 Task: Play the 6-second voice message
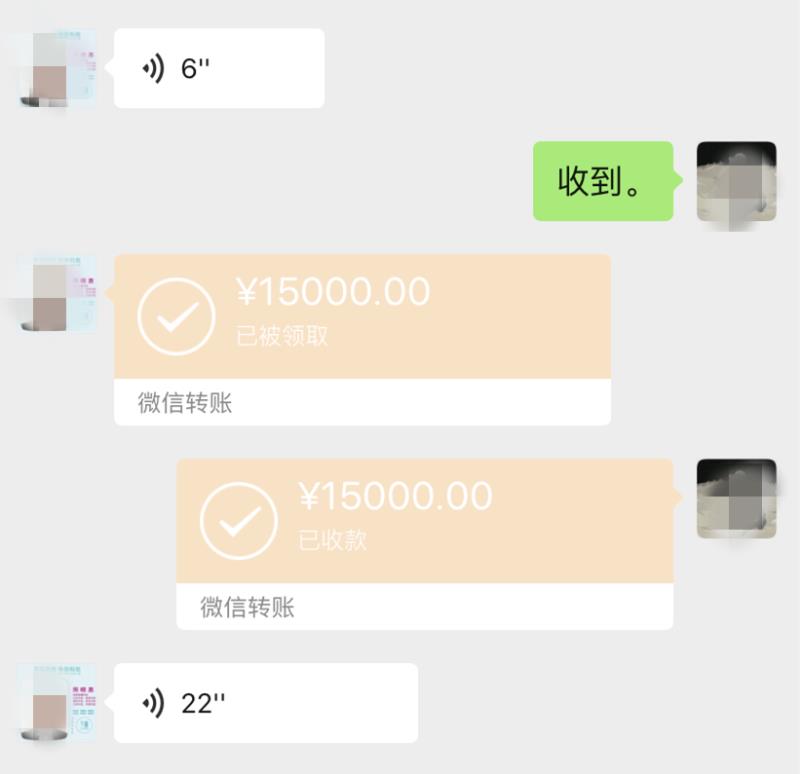[x=218, y=68]
